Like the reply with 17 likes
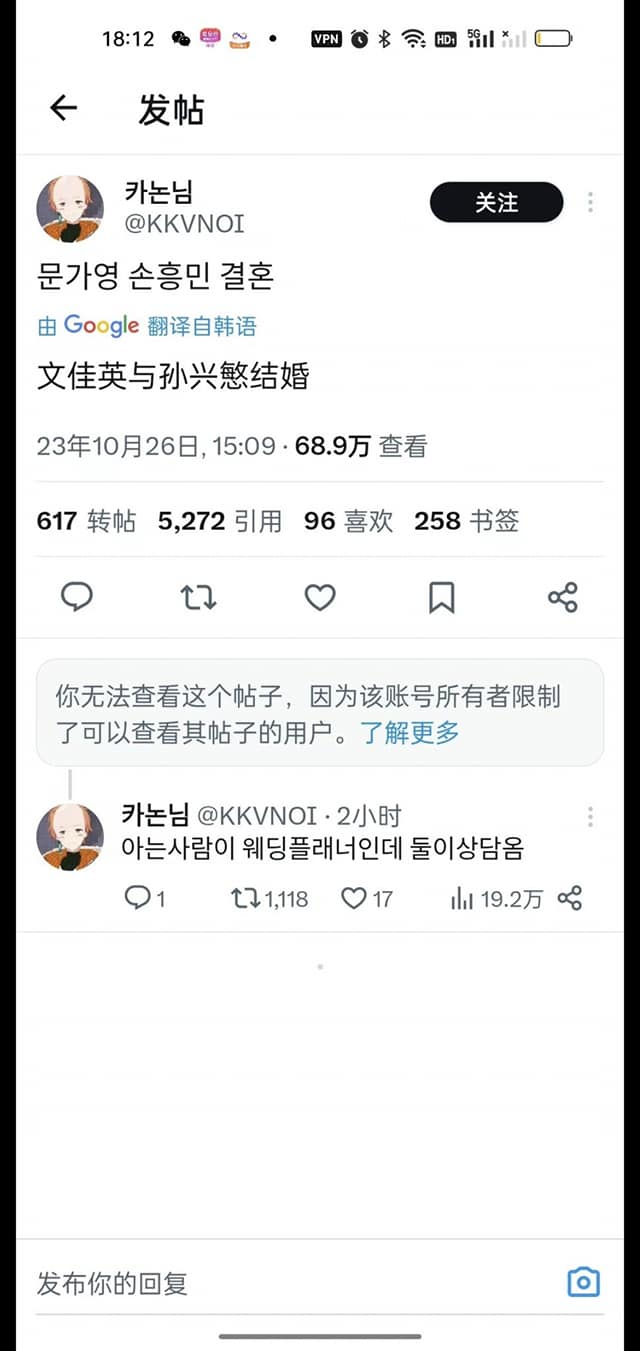This screenshot has width=640, height=1351. click(x=354, y=898)
